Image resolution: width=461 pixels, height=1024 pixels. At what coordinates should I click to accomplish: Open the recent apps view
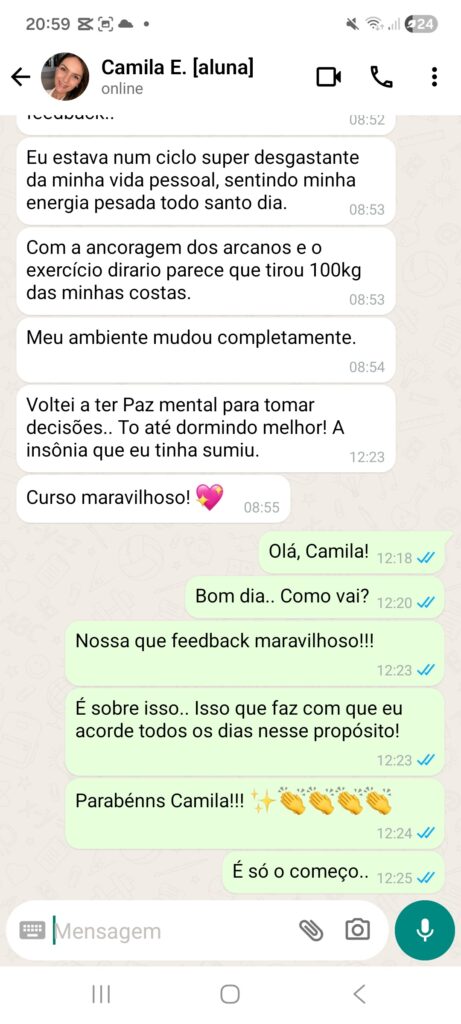[101, 994]
